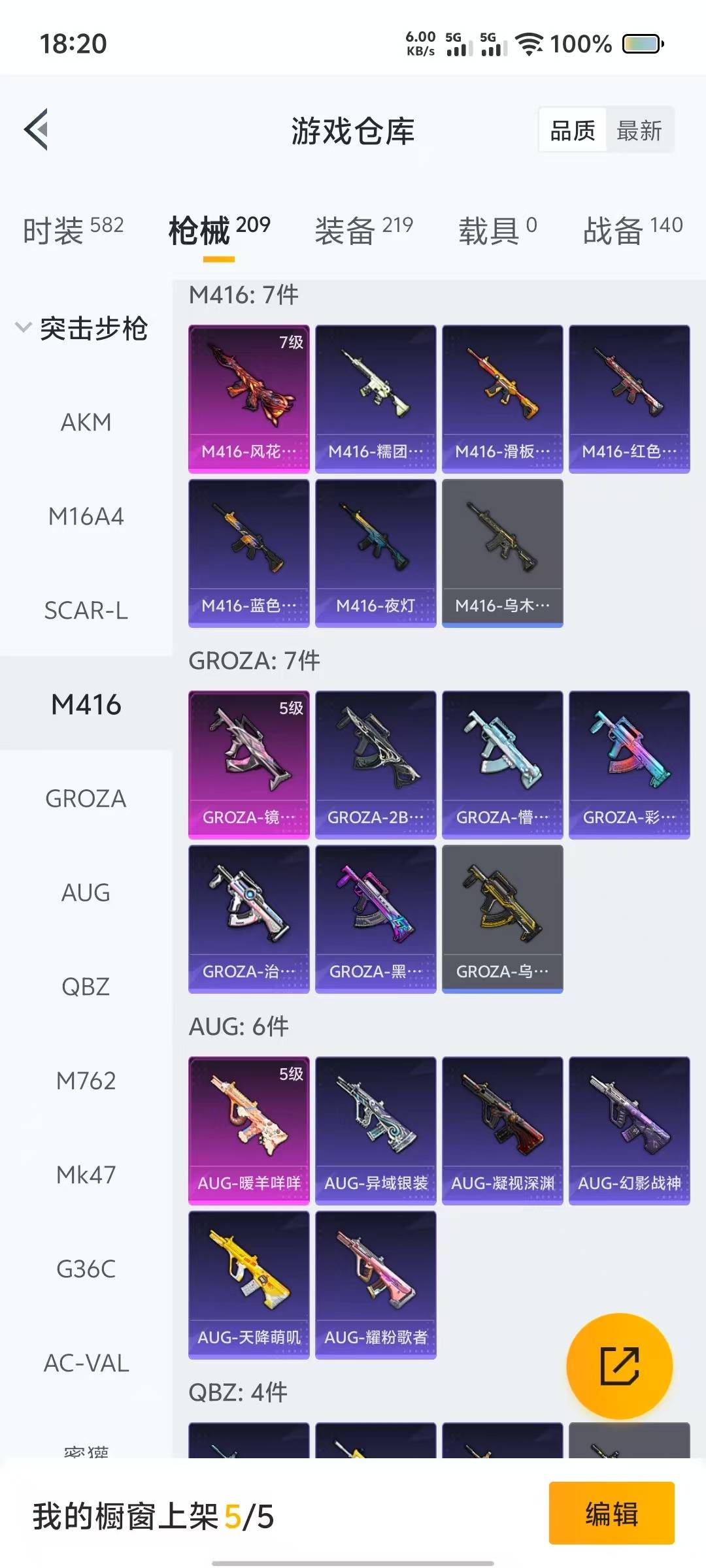Collapse the 突击步枪 category
The width and height of the screenshot is (706, 1568).
click(x=82, y=328)
